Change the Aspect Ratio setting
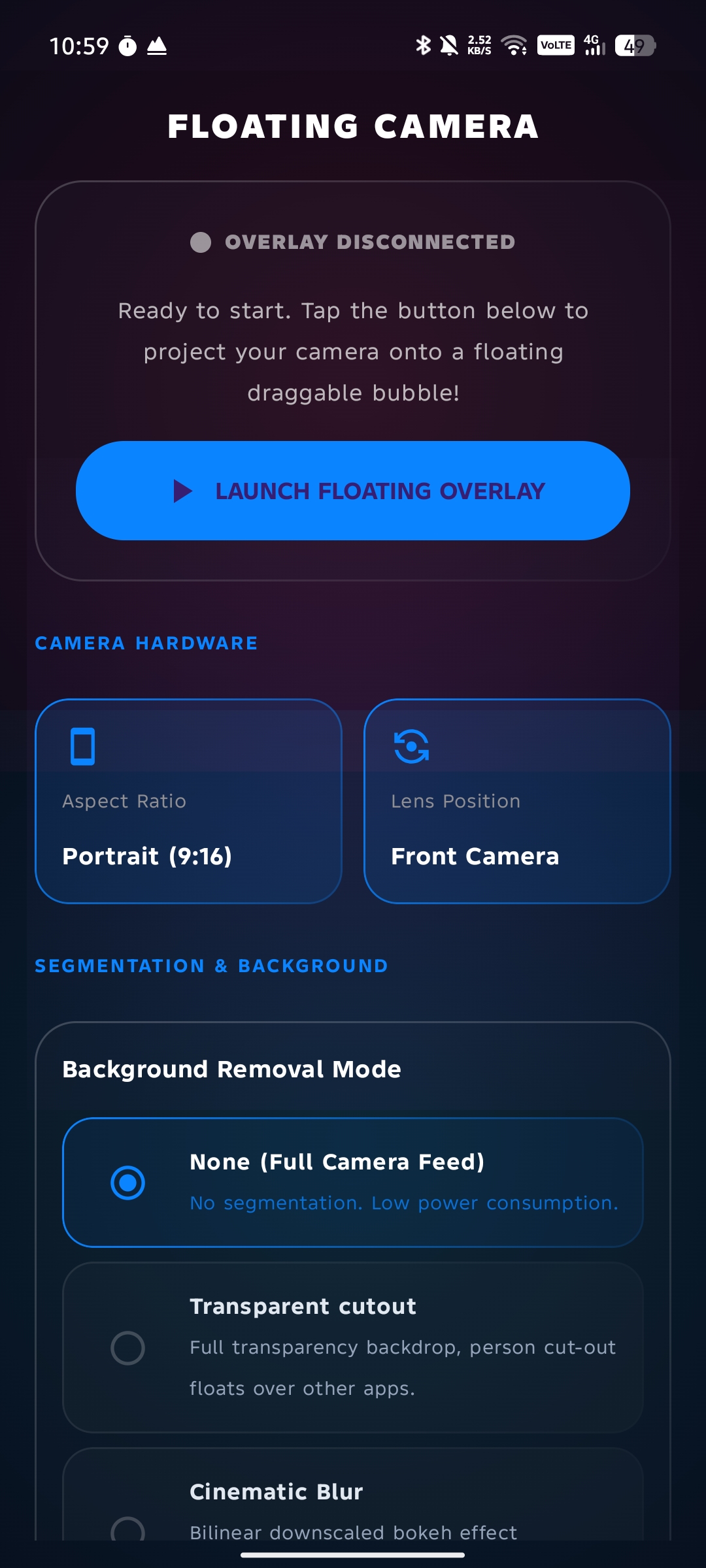Viewport: 706px width, 1568px height. tap(188, 801)
